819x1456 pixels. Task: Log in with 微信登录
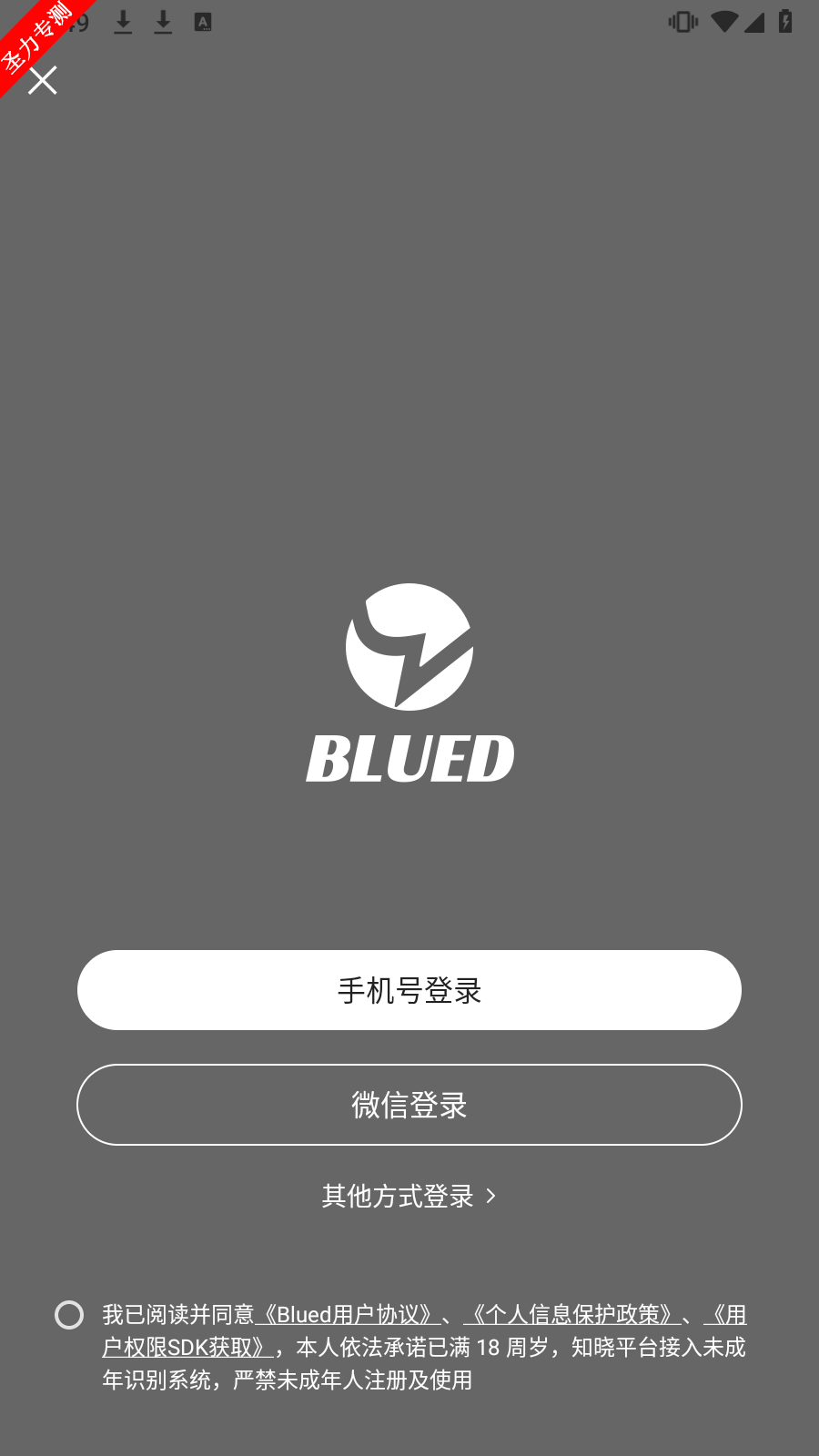[409, 1105]
